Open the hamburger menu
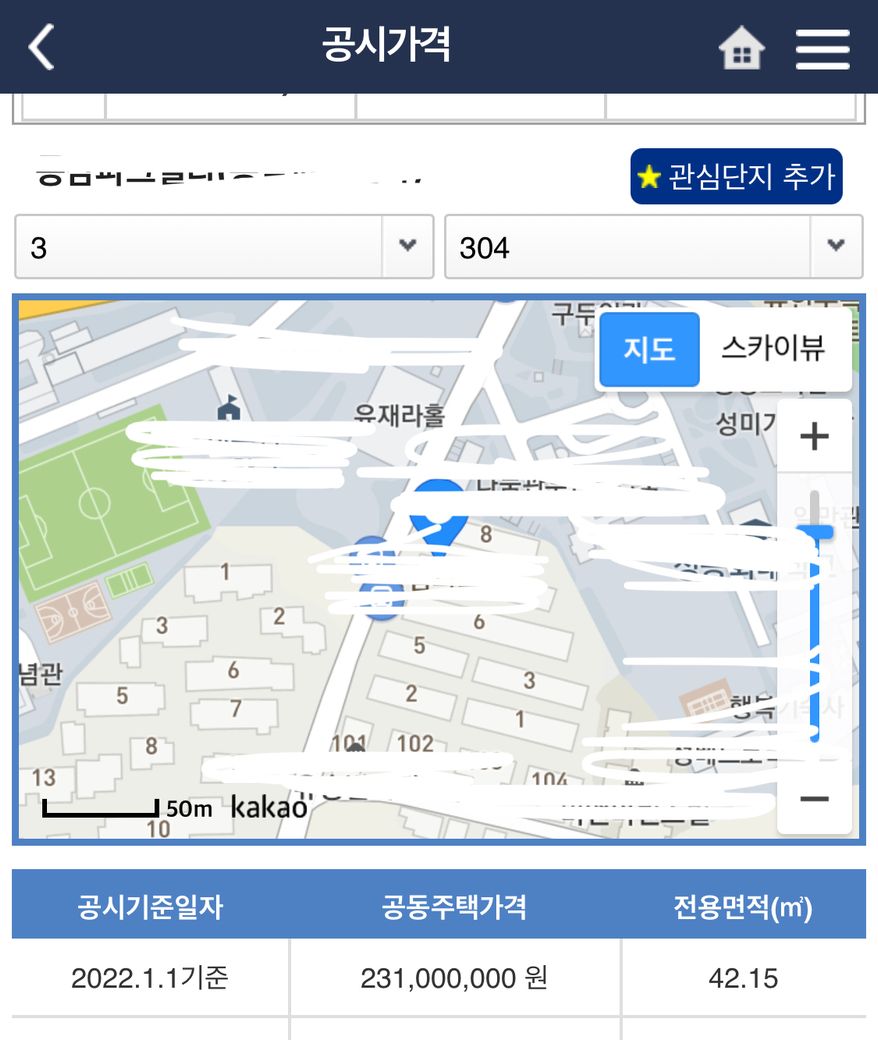 [822, 47]
